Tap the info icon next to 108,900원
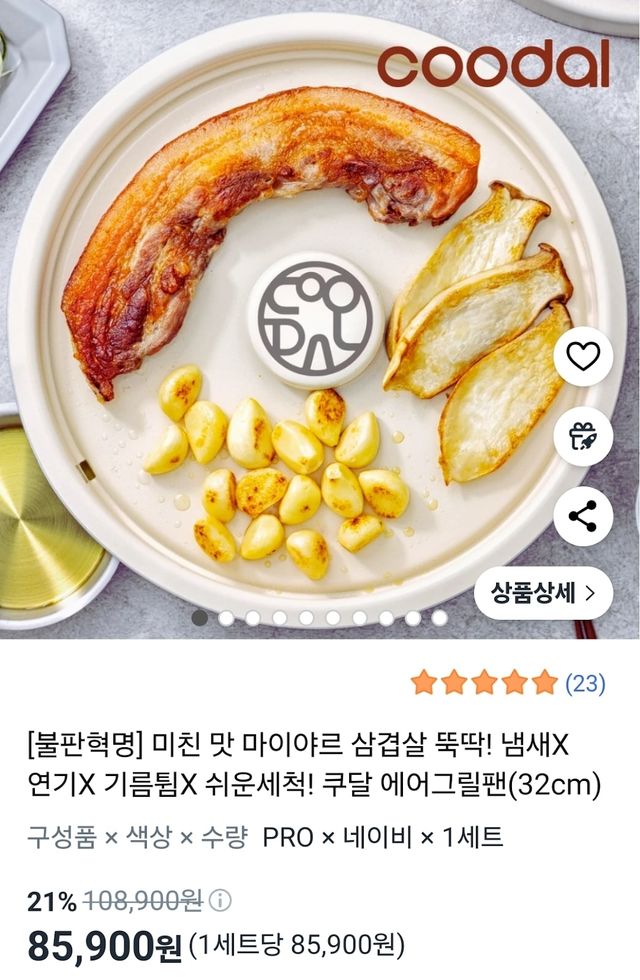The image size is (640, 980). point(220,900)
